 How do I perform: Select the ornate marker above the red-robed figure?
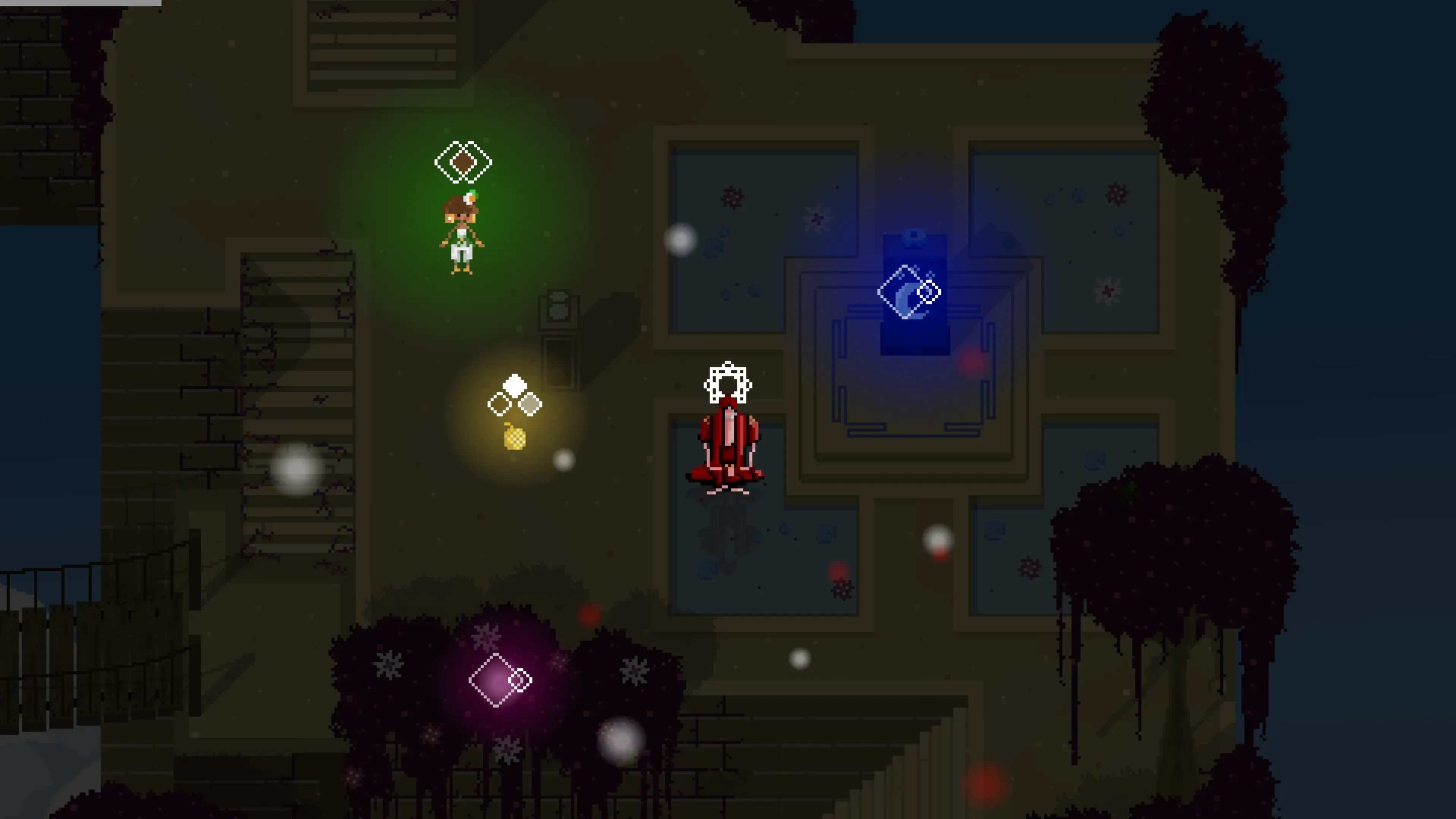coord(728,384)
